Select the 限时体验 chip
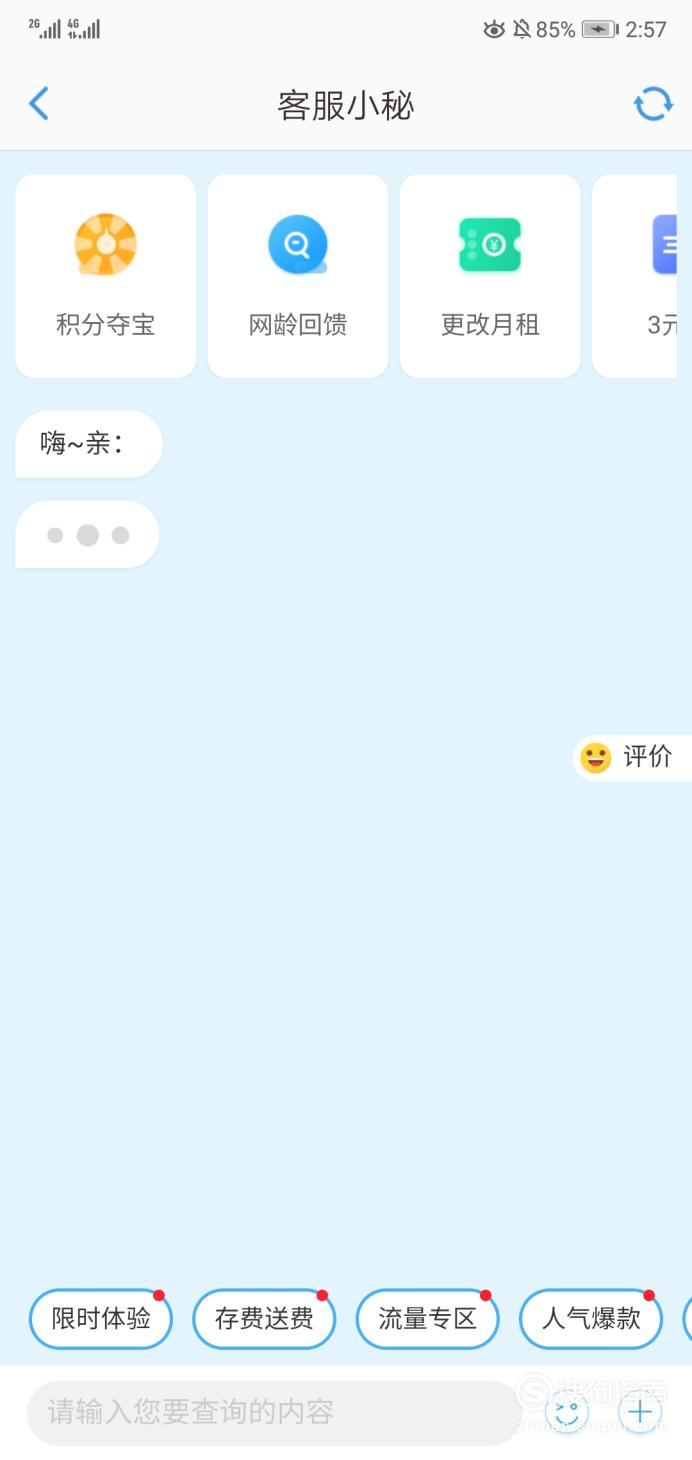This screenshot has width=692, height=1460. click(101, 1319)
